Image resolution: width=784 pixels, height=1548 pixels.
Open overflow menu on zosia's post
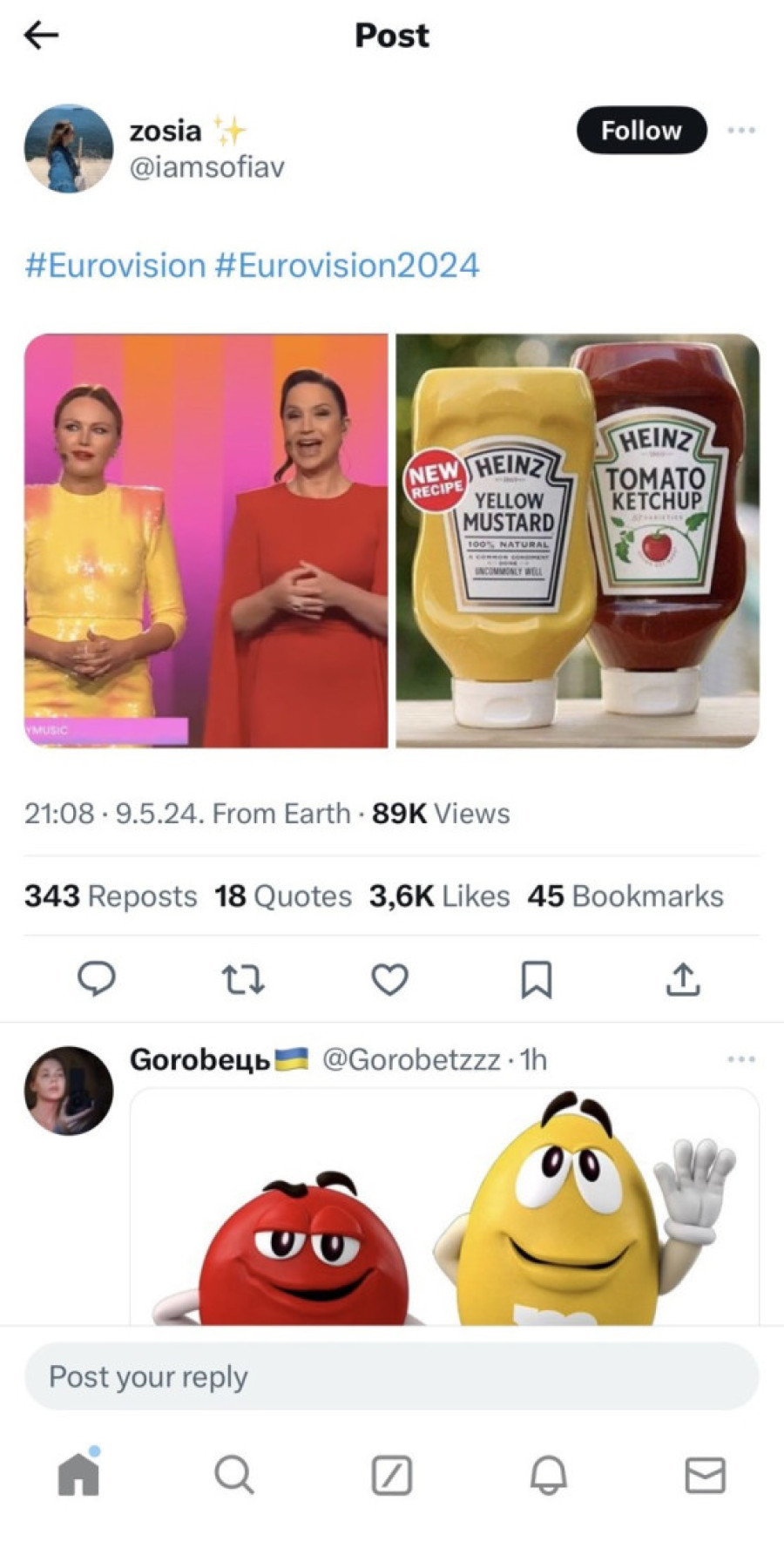[740, 131]
